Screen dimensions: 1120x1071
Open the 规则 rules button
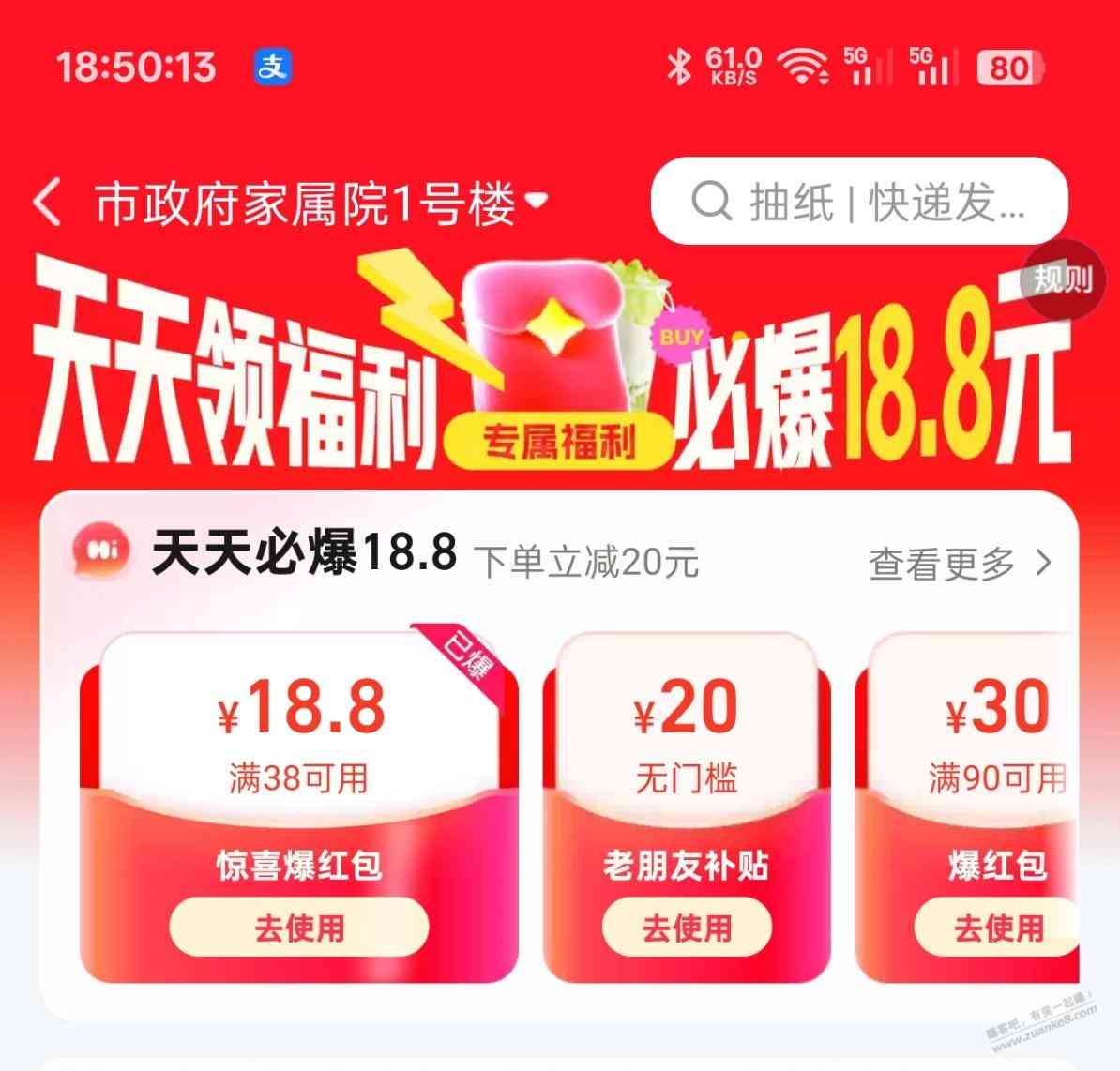pyautogui.click(x=1063, y=279)
